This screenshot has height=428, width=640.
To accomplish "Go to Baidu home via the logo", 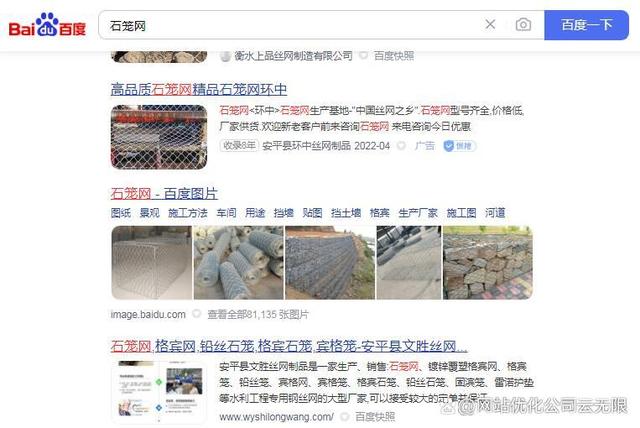I will click(x=47, y=25).
